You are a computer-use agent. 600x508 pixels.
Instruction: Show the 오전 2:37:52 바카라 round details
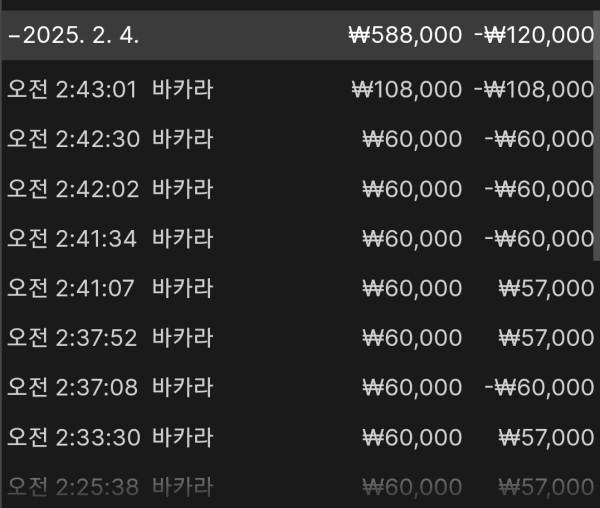300,337
